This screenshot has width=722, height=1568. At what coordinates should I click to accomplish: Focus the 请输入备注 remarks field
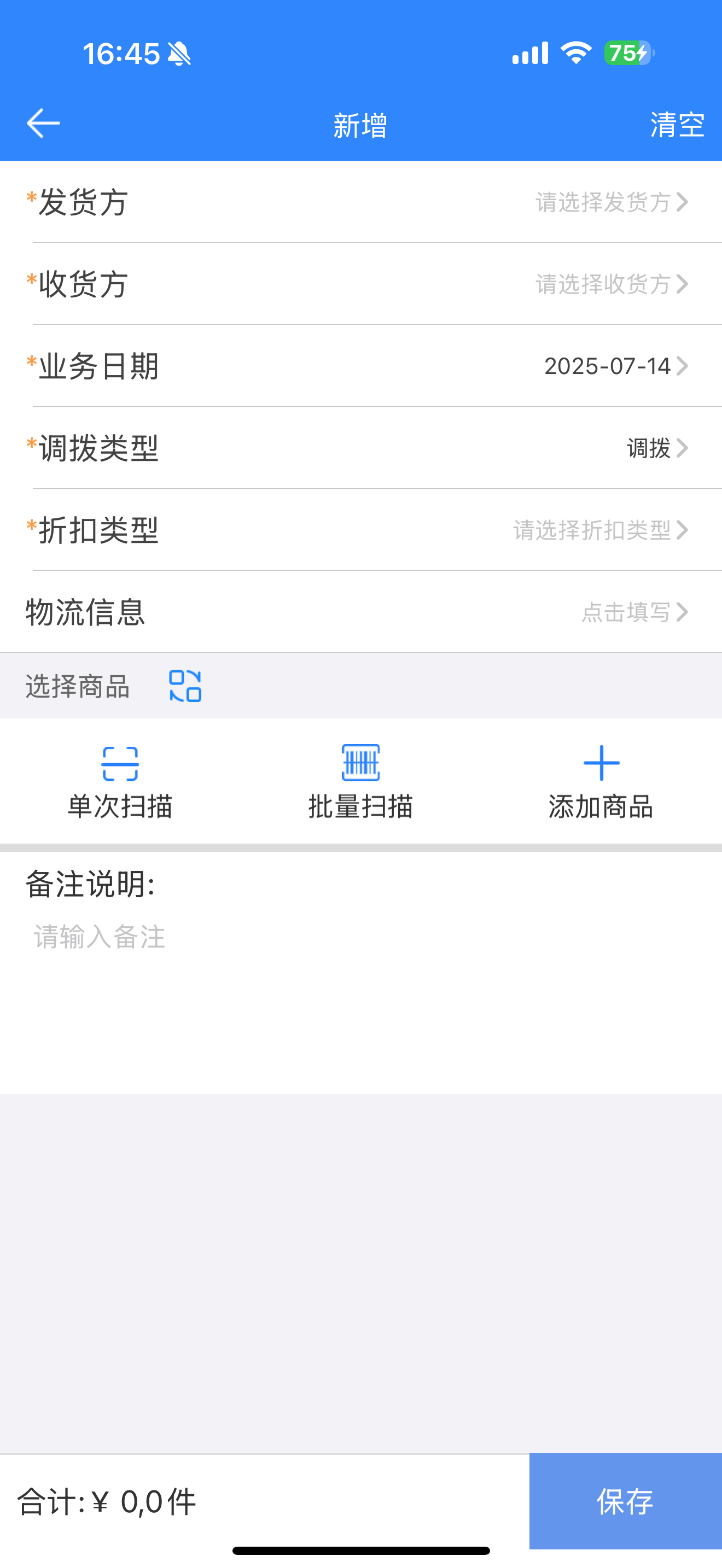(361, 998)
